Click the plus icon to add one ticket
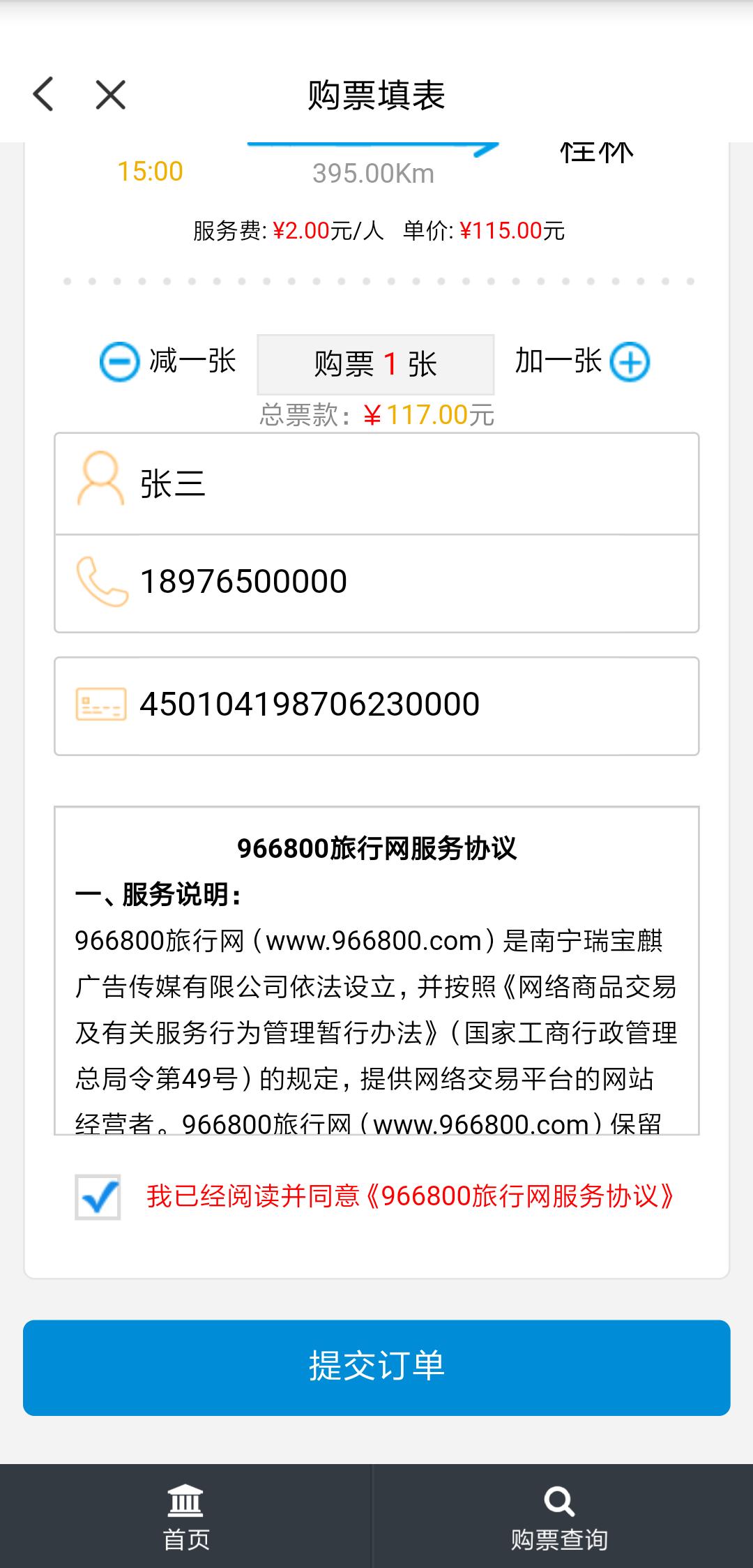This screenshot has height=1568, width=753. click(630, 362)
